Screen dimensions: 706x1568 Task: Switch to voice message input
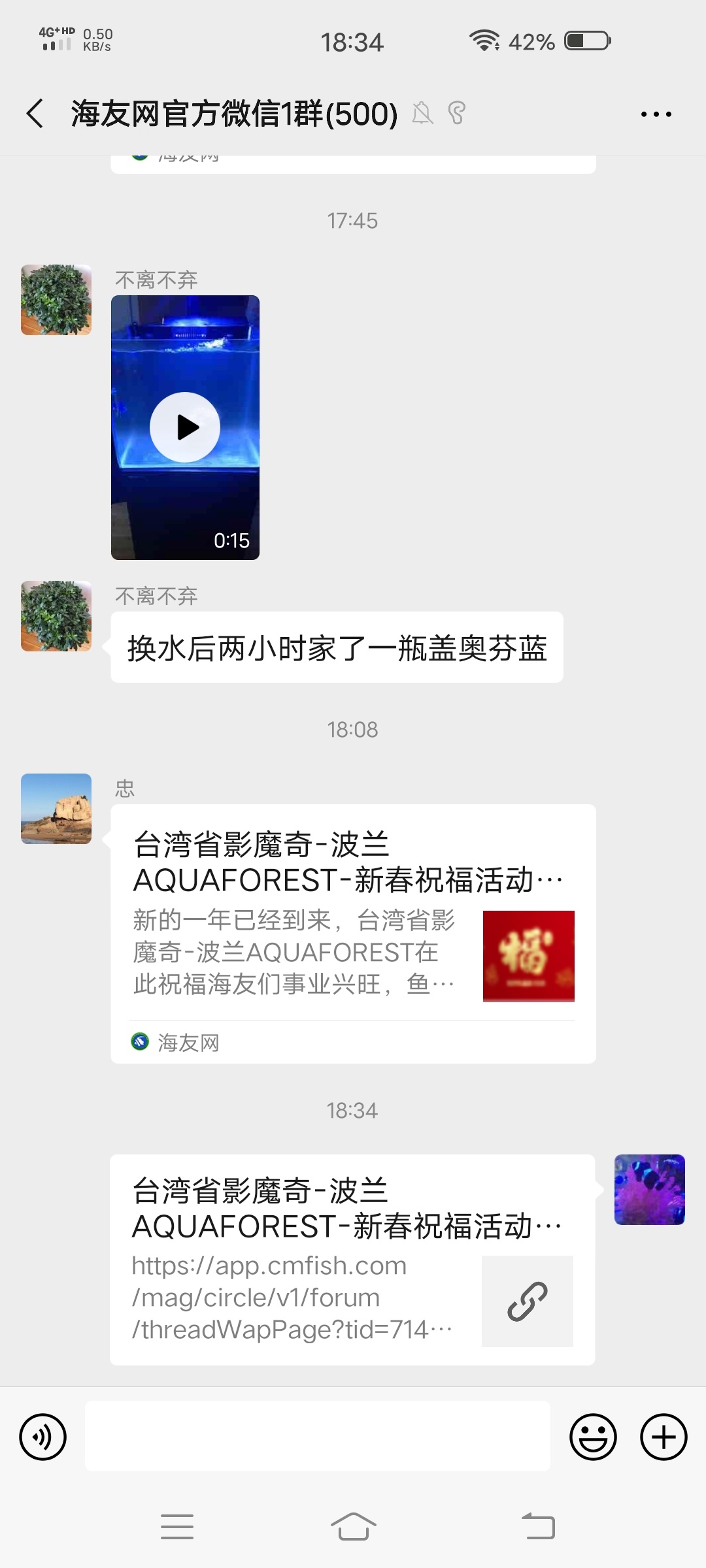pyautogui.click(x=43, y=1437)
